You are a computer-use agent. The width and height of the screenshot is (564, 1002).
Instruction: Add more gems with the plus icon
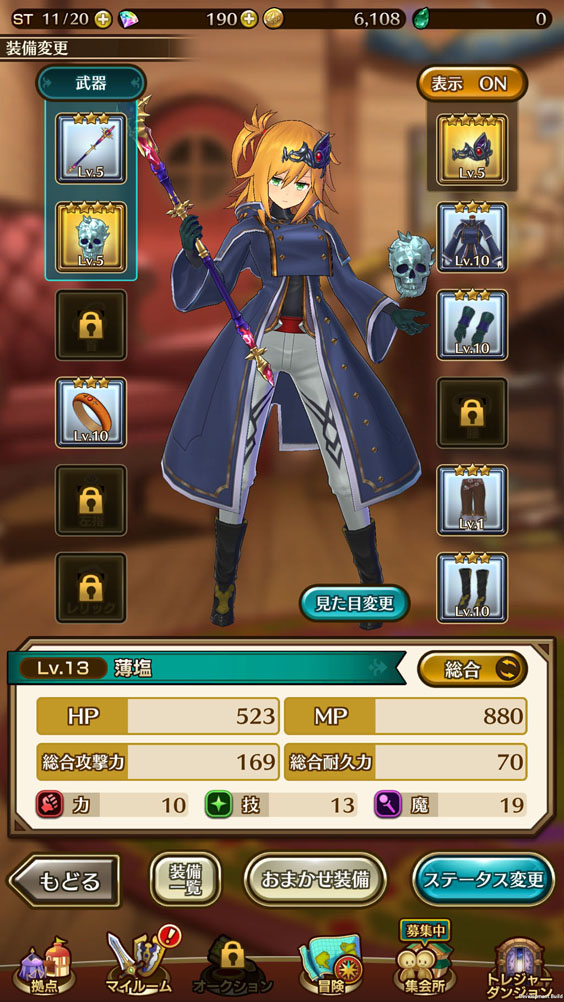point(248,19)
